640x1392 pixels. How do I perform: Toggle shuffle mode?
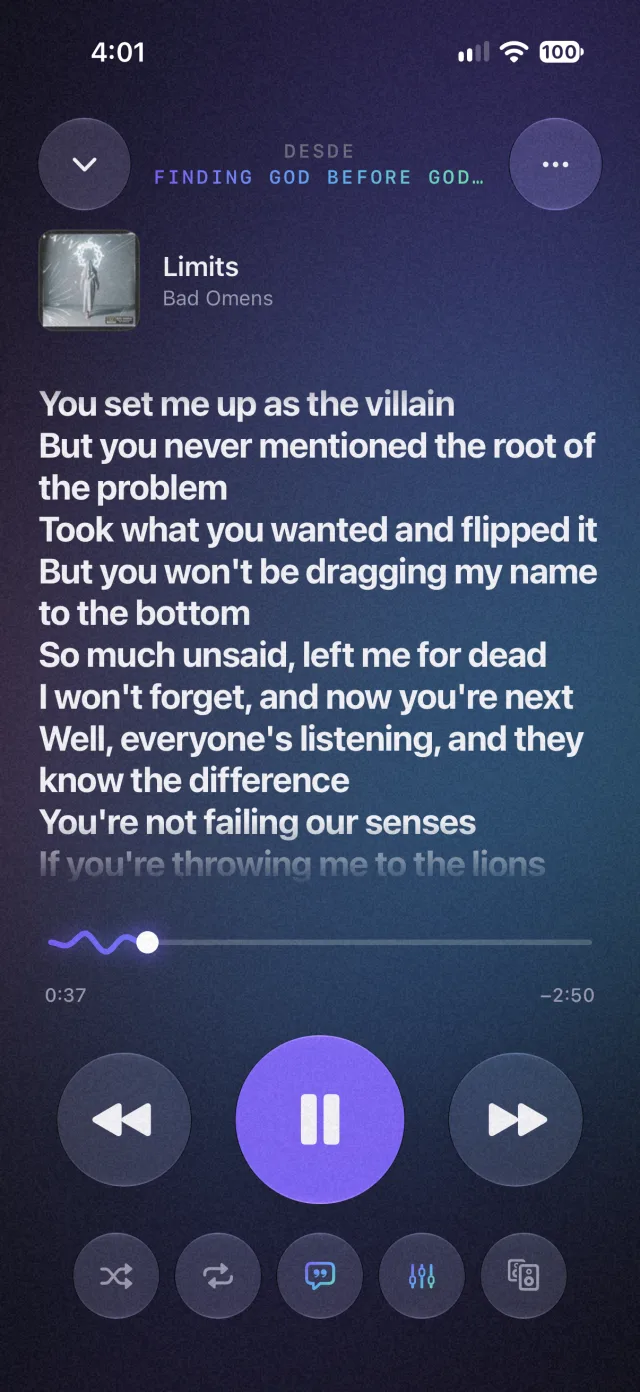point(116,1275)
